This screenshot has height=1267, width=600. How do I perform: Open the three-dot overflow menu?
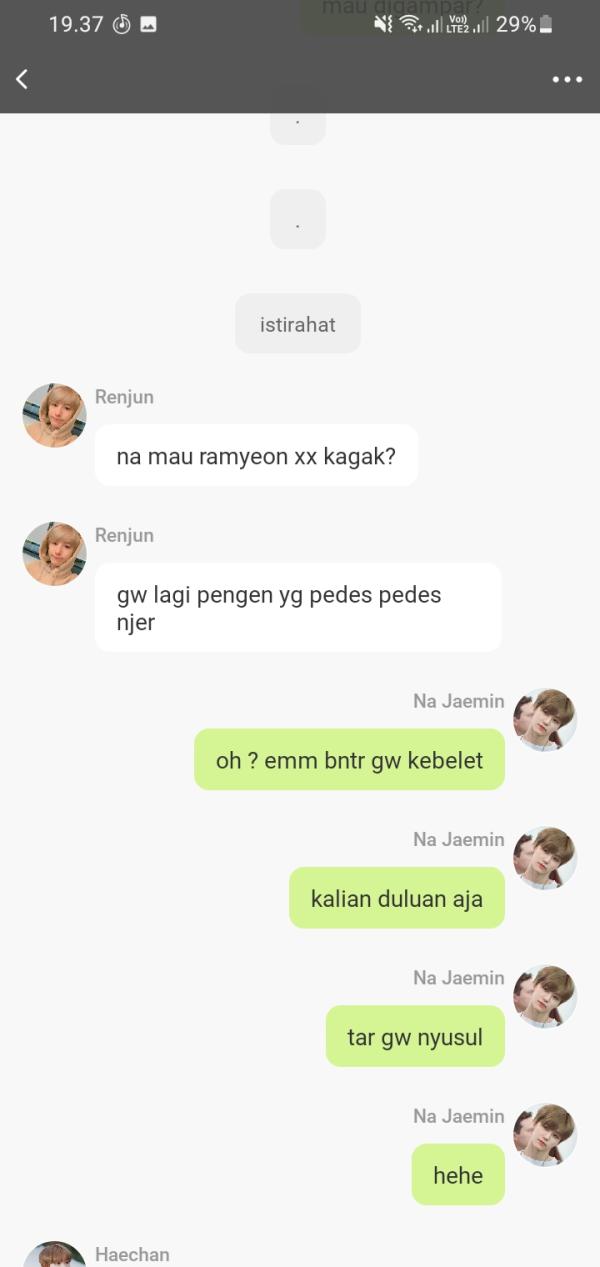point(566,80)
